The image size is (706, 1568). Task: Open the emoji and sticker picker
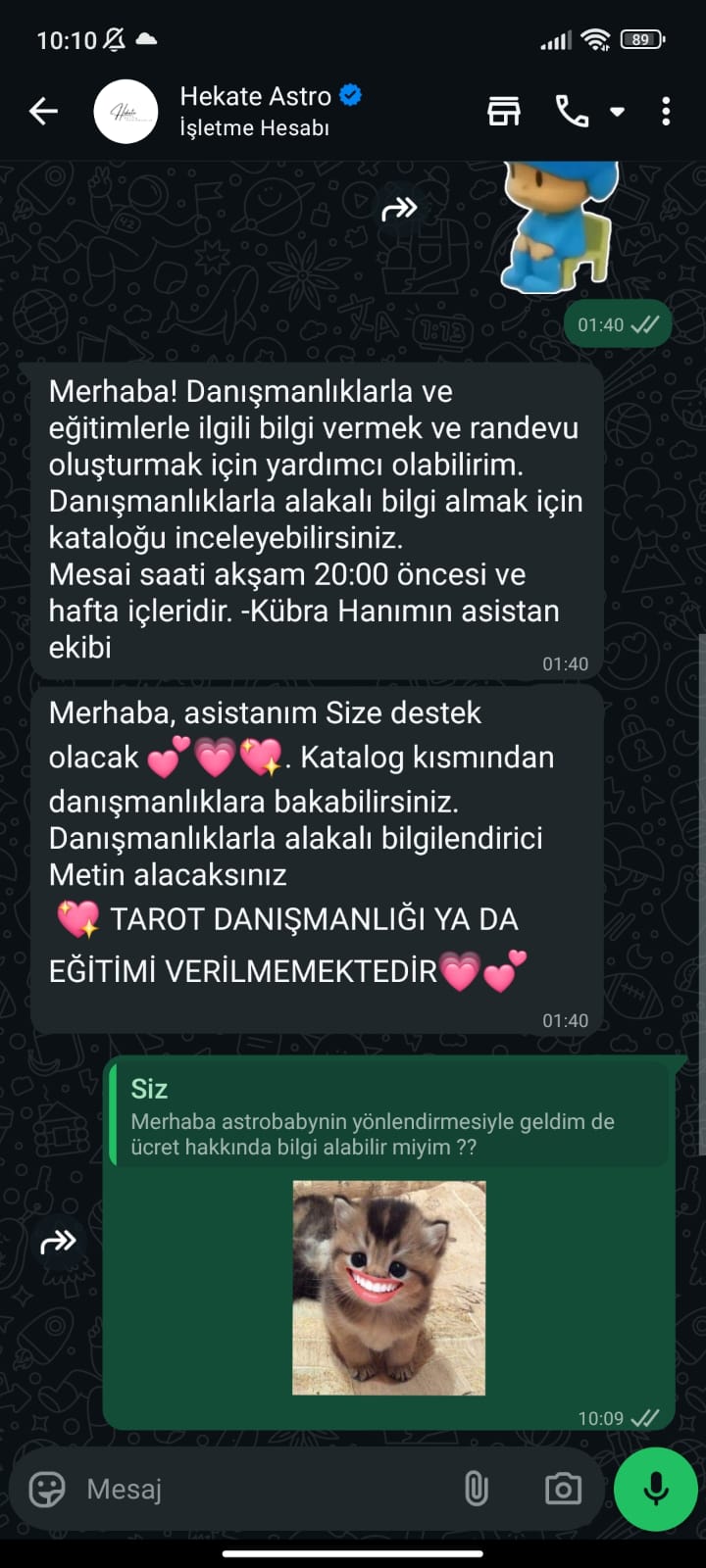click(x=46, y=1490)
